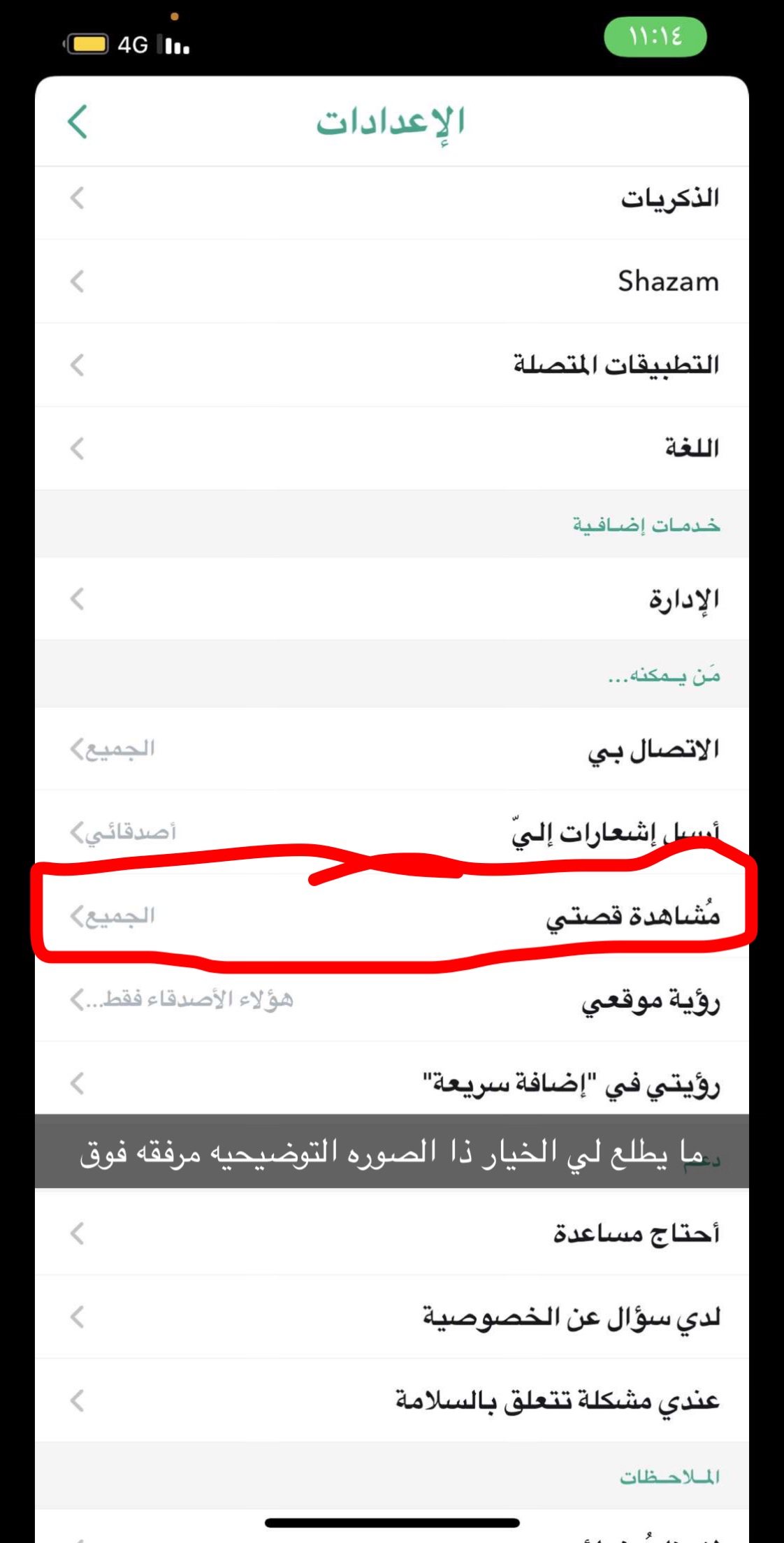This screenshot has height=1543, width=784.
Task: Open أرسل إشعارات إليّ setting
Action: click(391, 830)
